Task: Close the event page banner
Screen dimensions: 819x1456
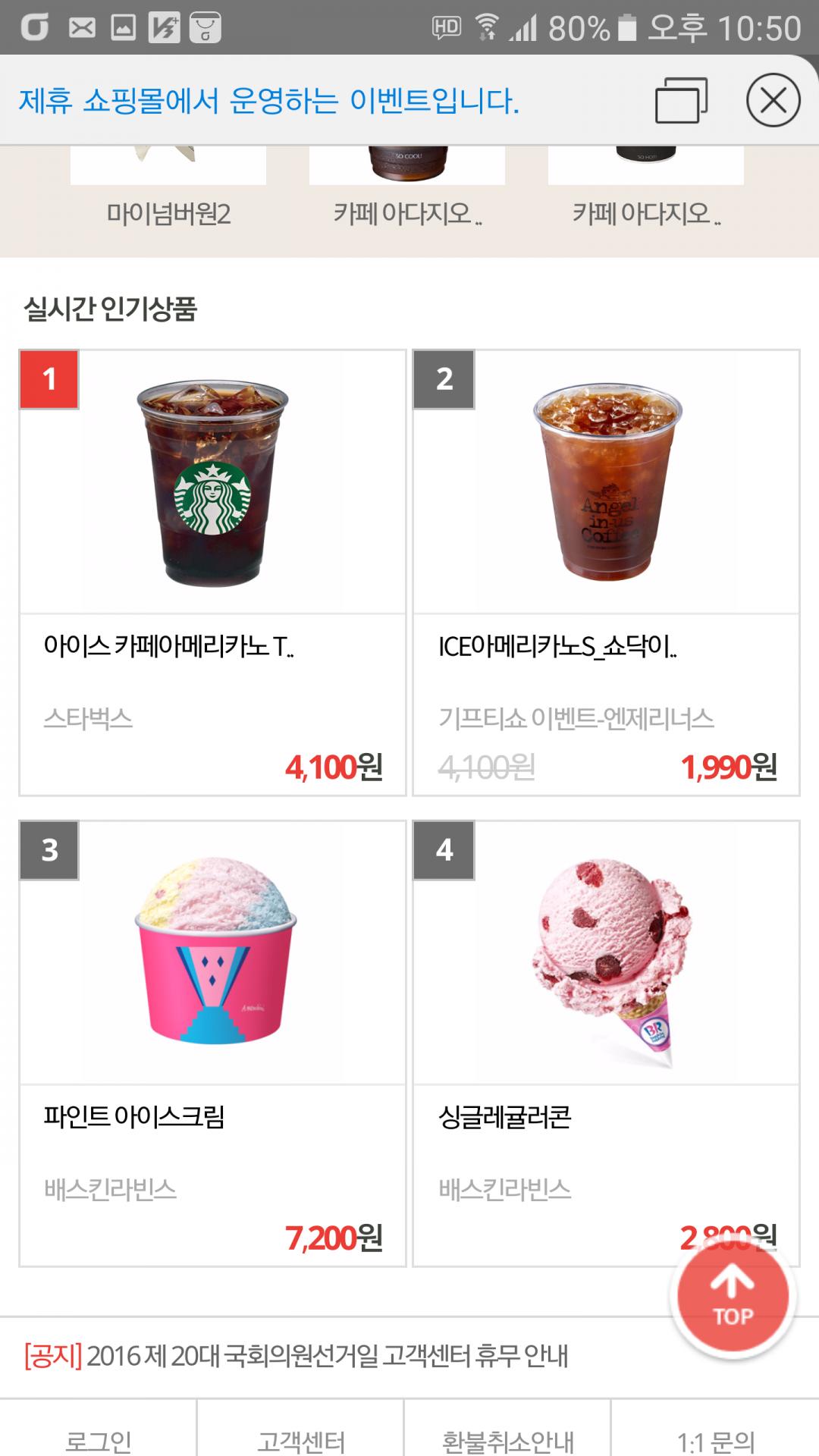Action: click(773, 100)
